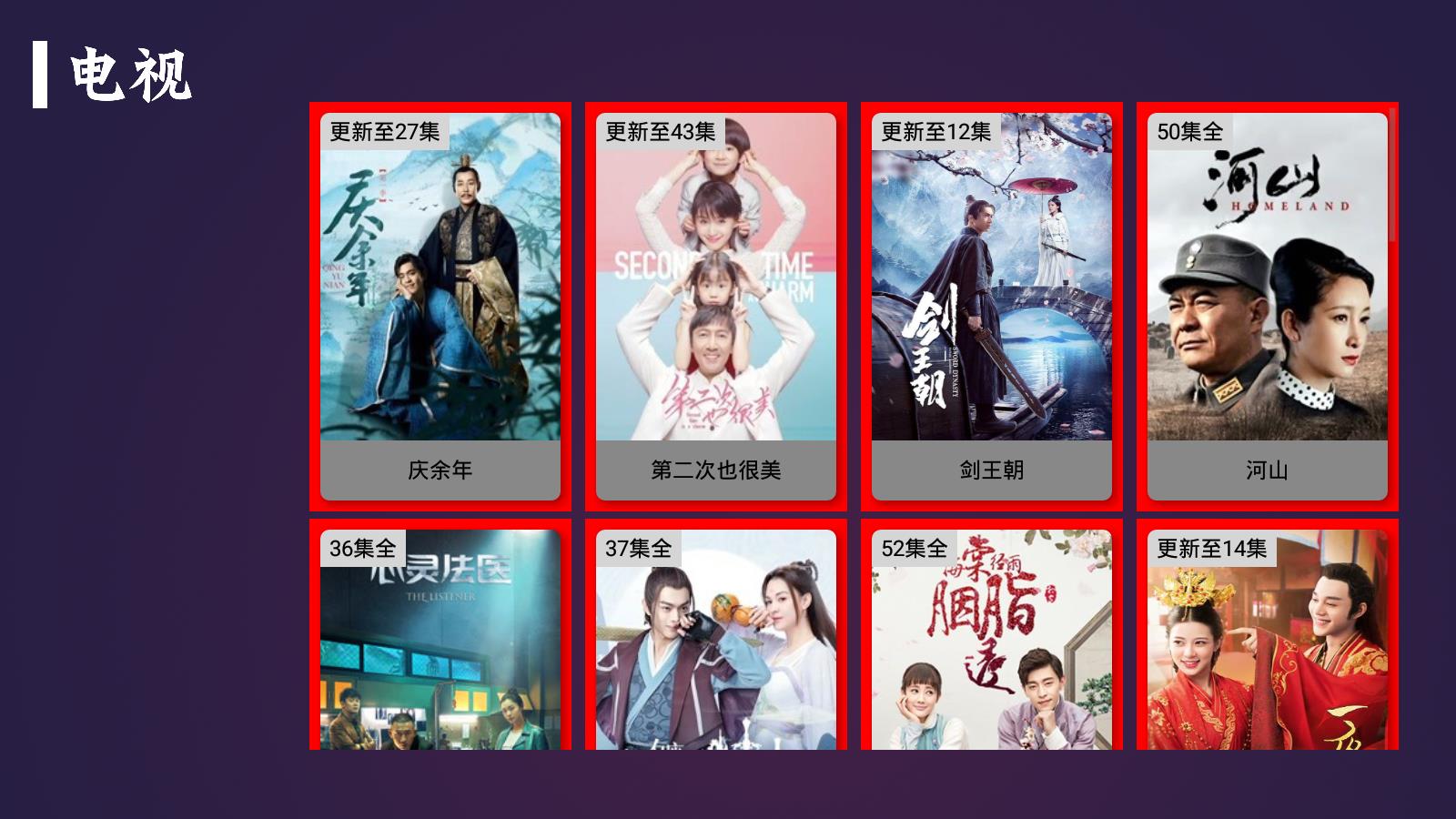Choose the 河山 drama card
The width and height of the screenshot is (1456, 819).
click(x=1267, y=305)
